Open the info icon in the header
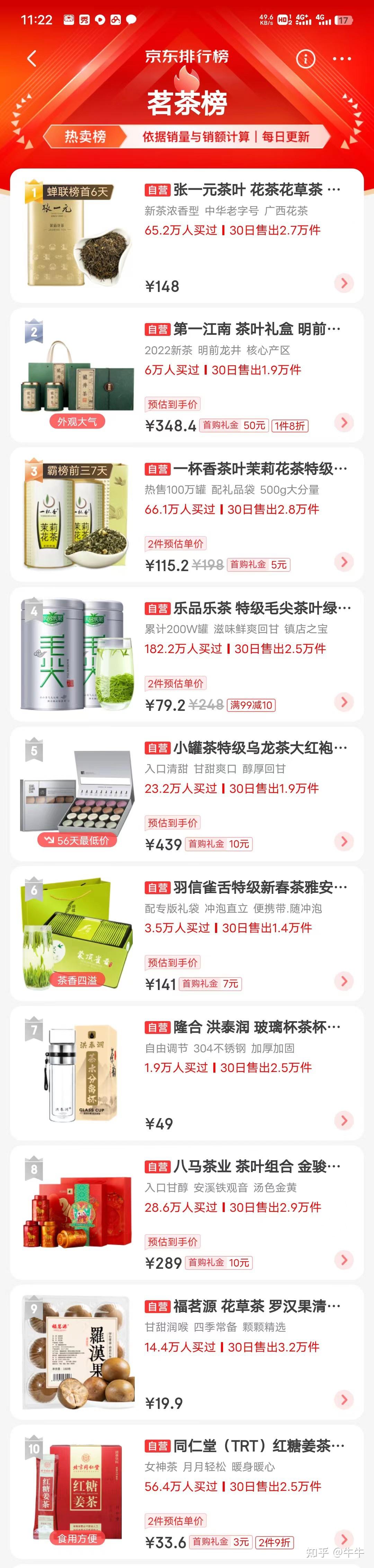Image resolution: width=374 pixels, height=1568 pixels. (x=305, y=58)
